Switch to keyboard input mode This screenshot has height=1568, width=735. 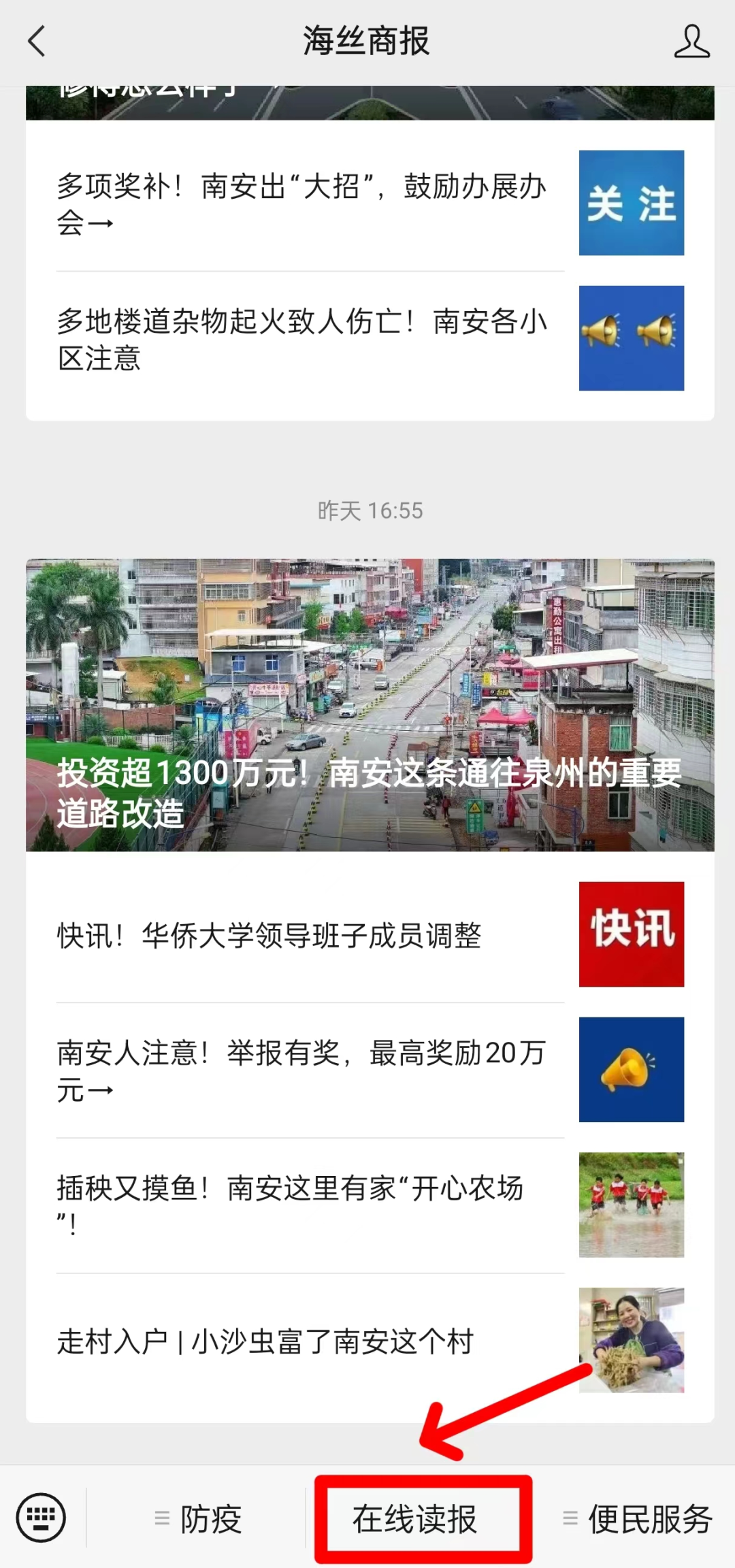click(42, 1518)
